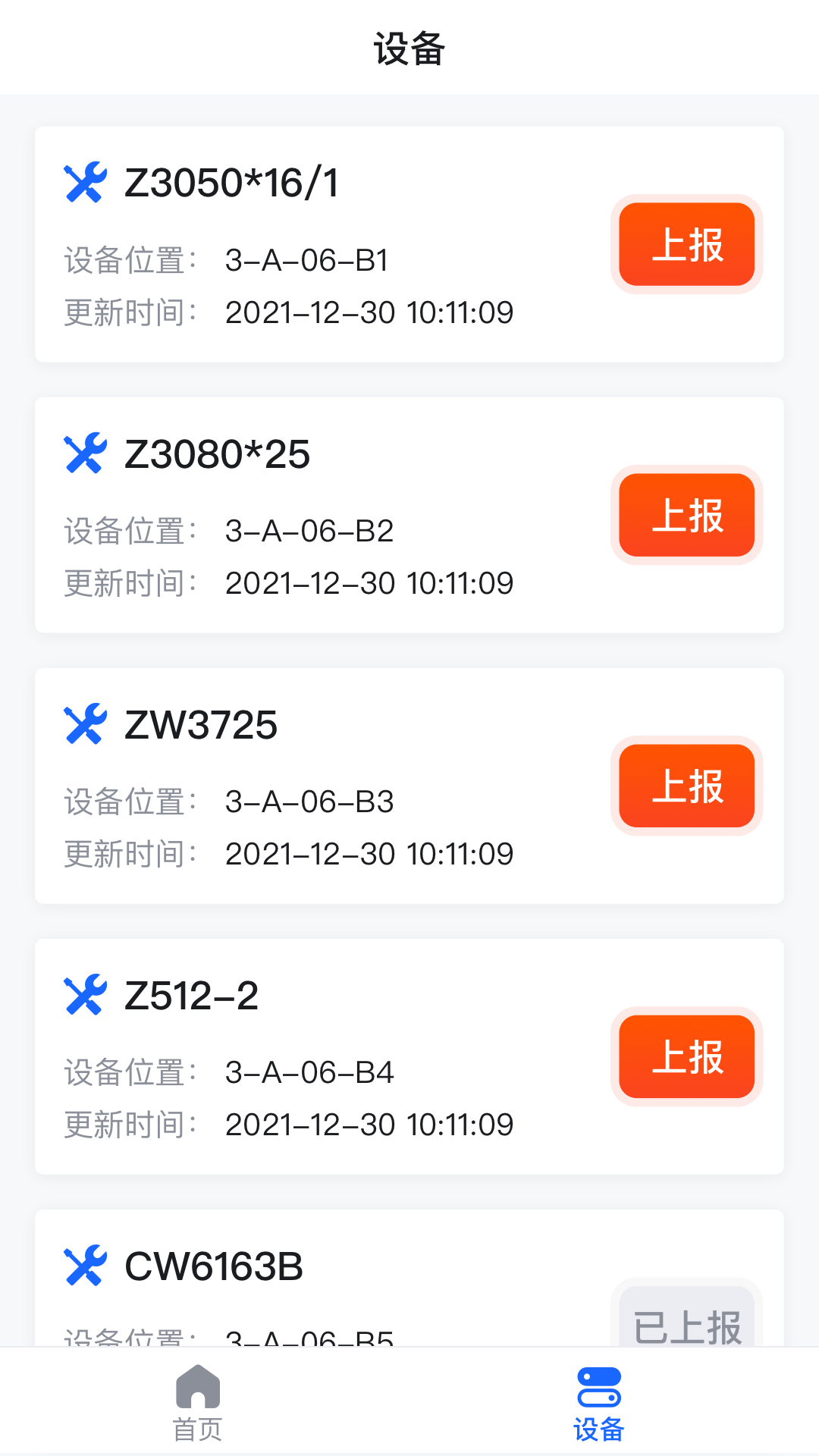819x1456 pixels.
Task: Tap 上报 for device Z3080*25
Action: [686, 515]
